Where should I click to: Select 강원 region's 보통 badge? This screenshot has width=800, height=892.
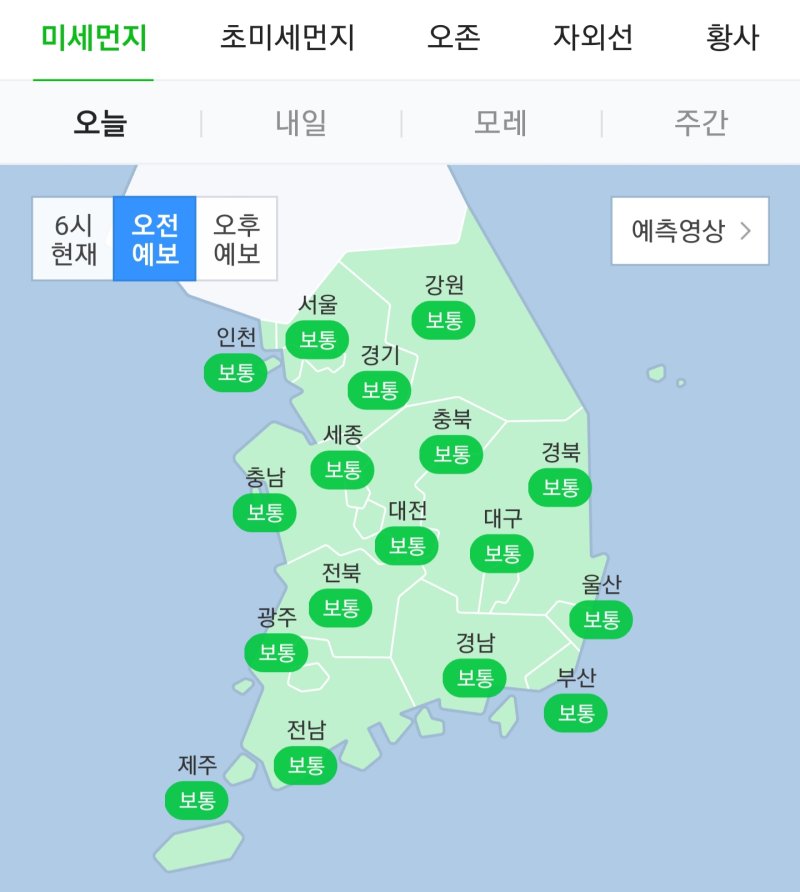tap(444, 320)
